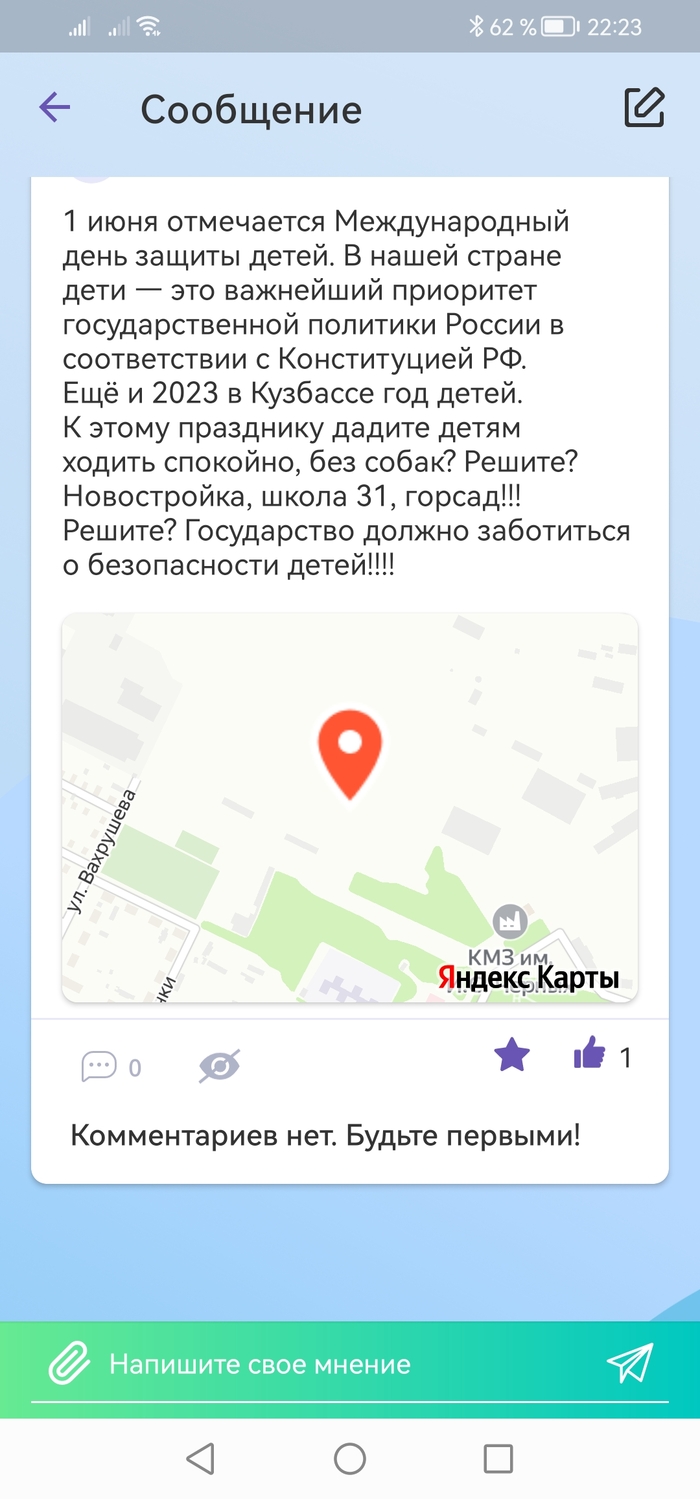Open recent apps from the navigation bar

(497, 1459)
